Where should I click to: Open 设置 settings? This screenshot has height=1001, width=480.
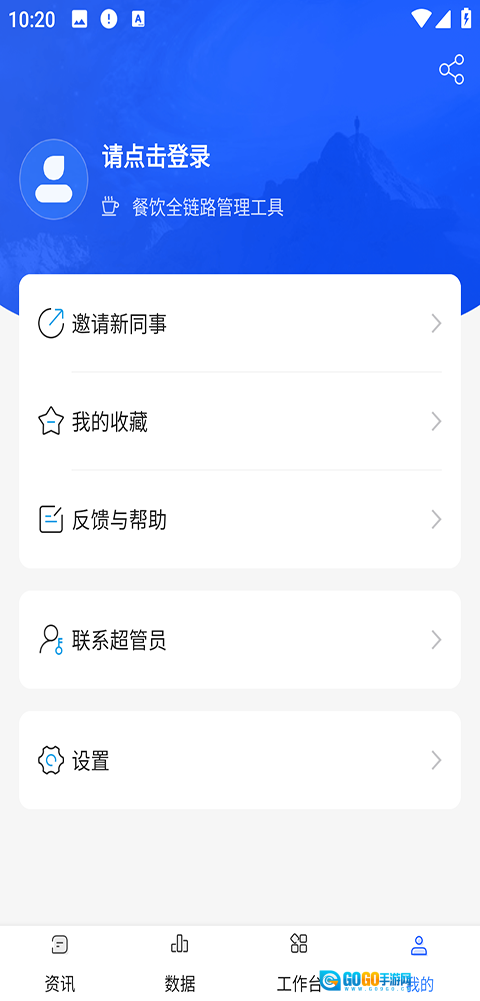240,760
